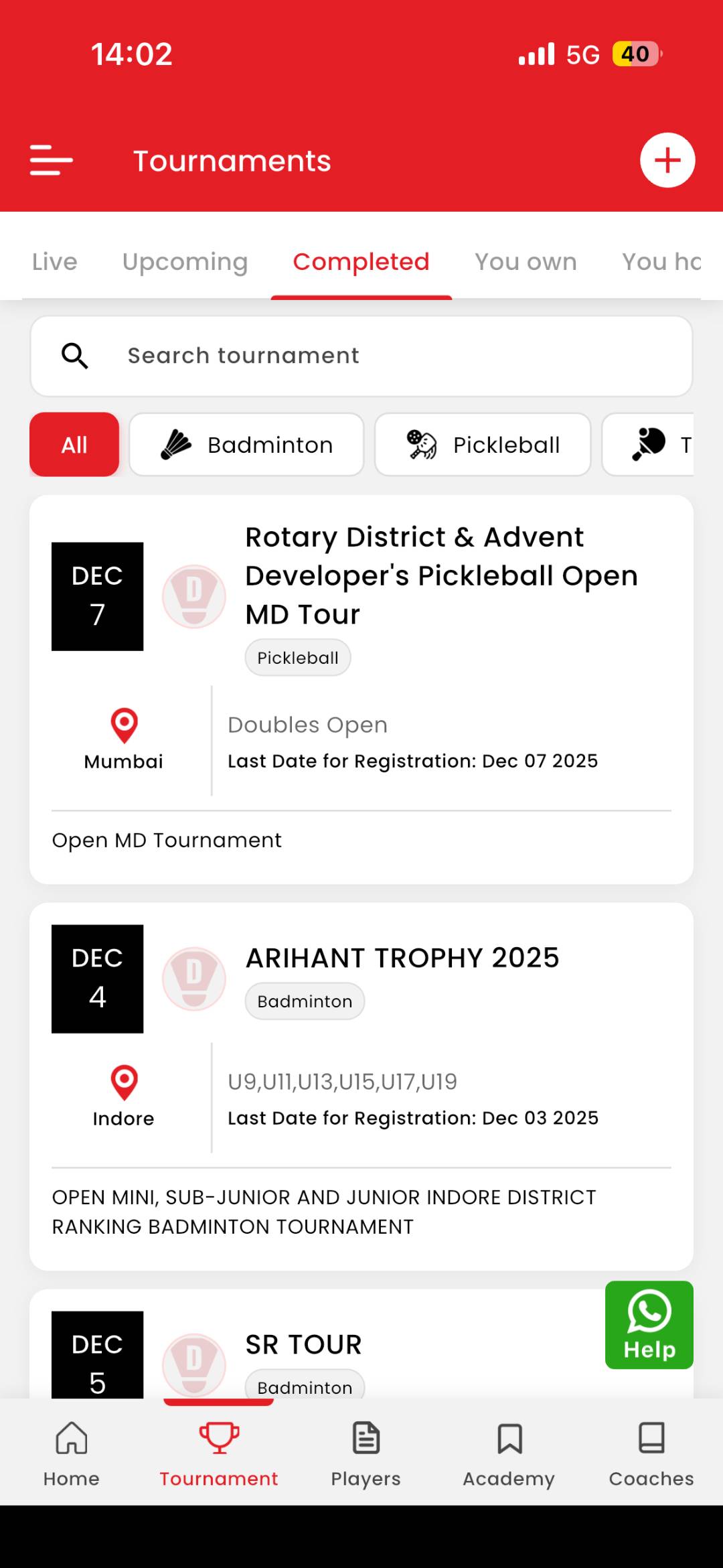Viewport: 723px width, 1568px height.
Task: Add a new tournament
Action: point(667,161)
